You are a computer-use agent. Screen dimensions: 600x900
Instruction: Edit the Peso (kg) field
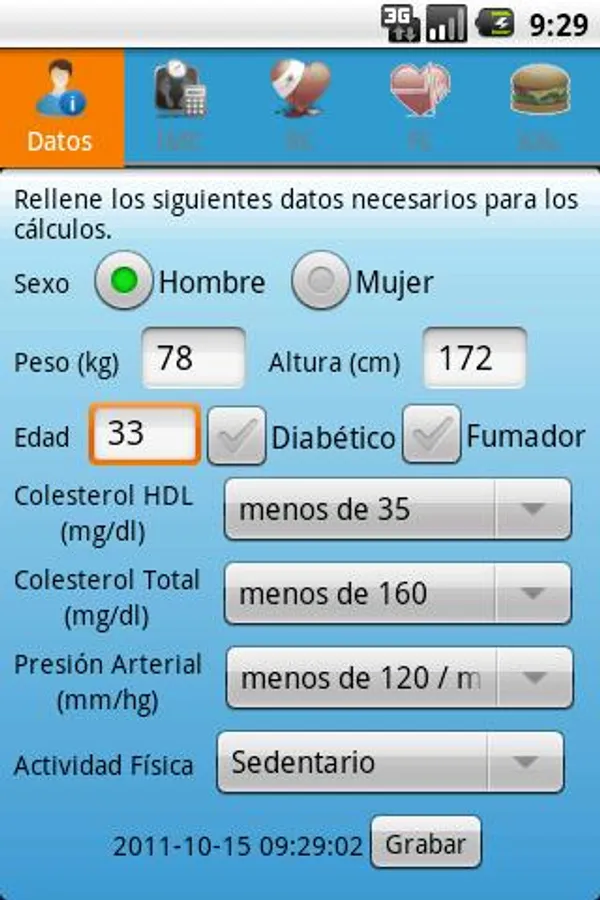tap(193, 358)
